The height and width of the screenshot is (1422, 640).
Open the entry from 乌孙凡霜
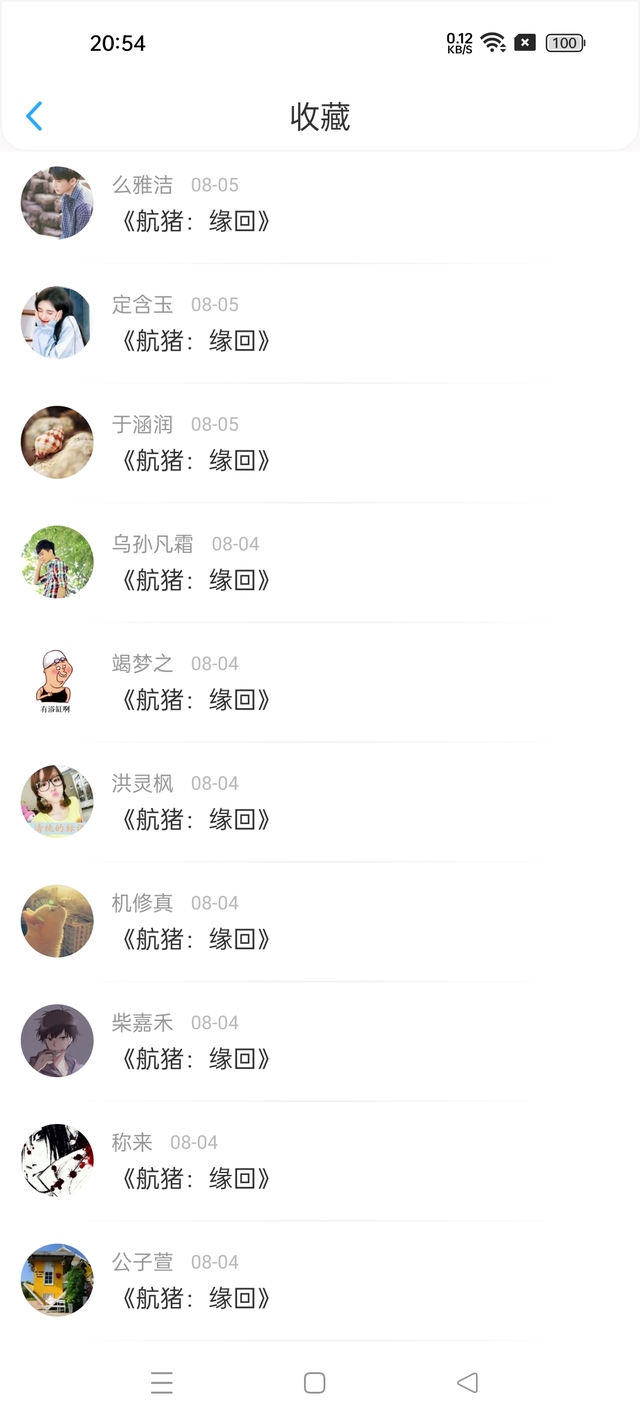click(x=196, y=580)
